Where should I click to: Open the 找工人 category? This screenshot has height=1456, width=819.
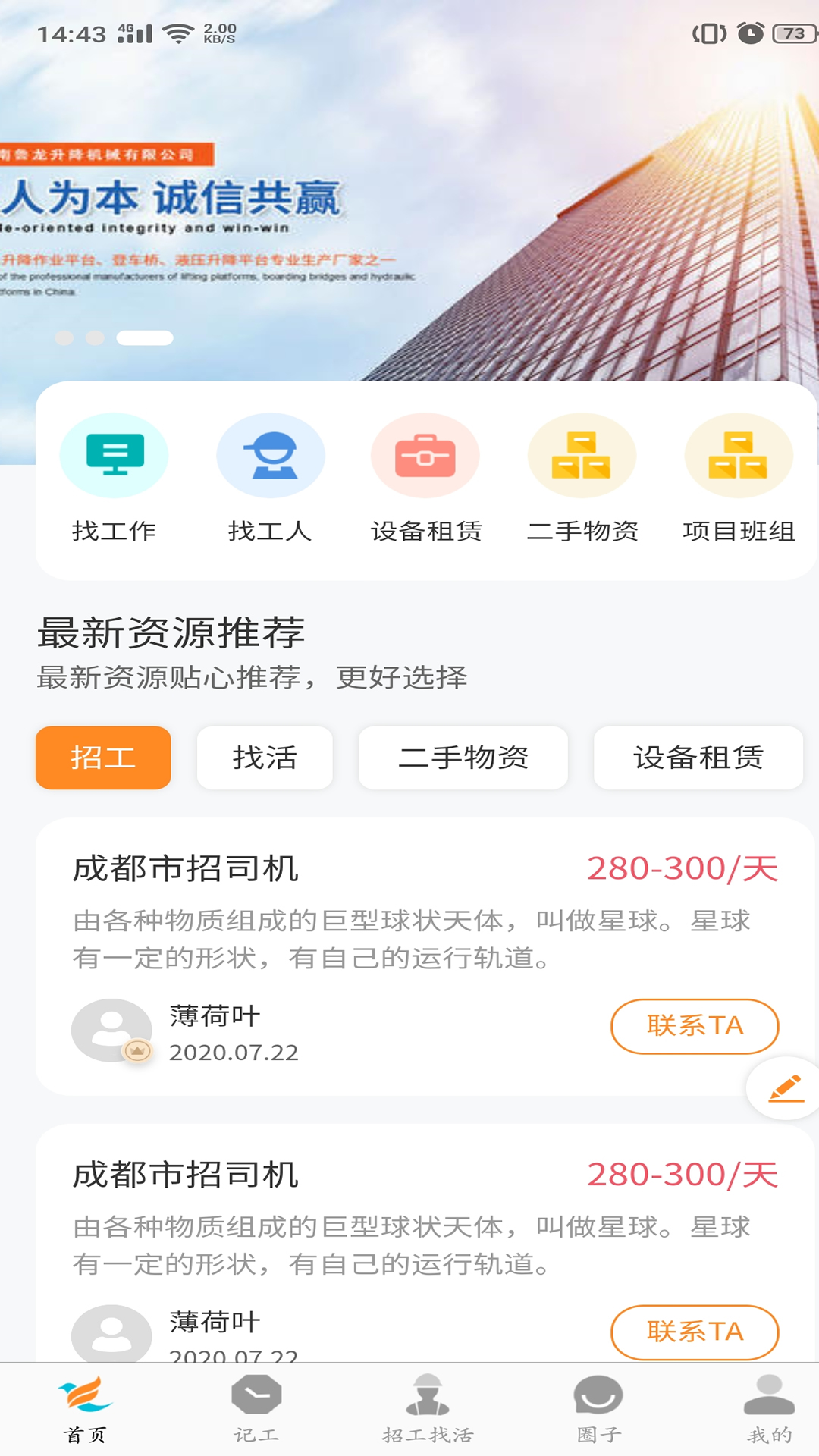pos(271,478)
